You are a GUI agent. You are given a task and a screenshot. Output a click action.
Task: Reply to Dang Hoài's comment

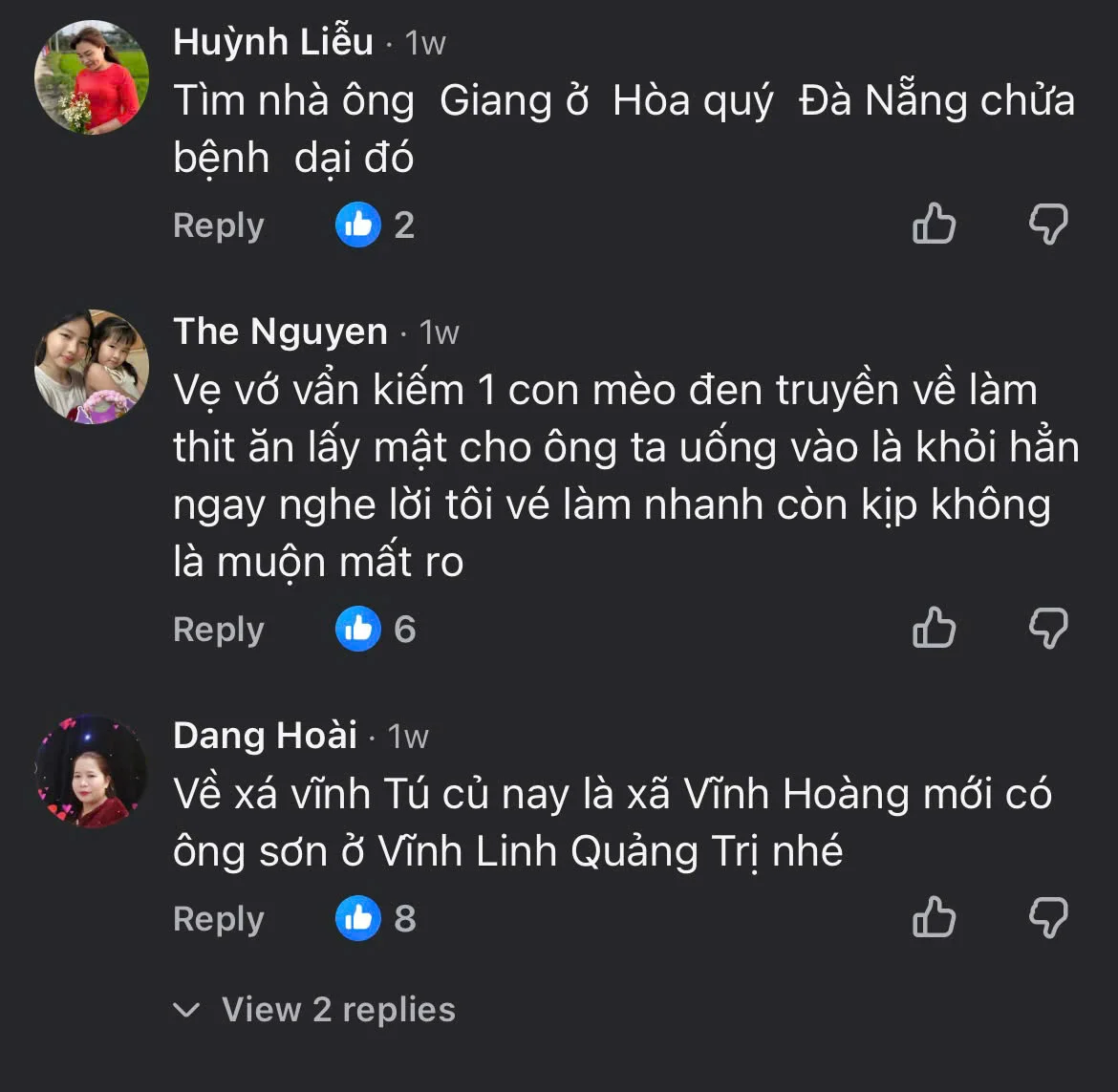(x=218, y=919)
